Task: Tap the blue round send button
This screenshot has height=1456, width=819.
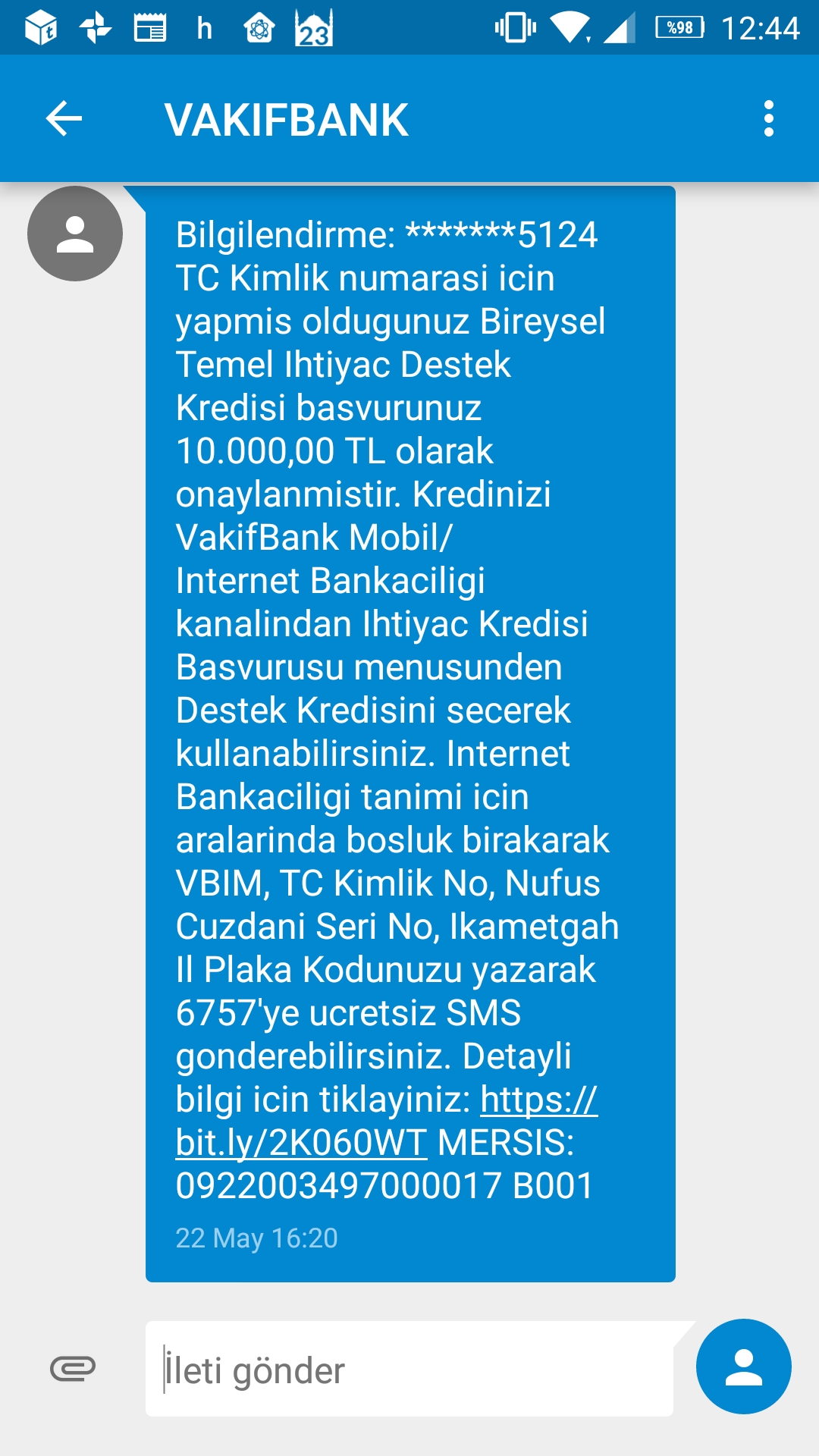Action: click(744, 1367)
